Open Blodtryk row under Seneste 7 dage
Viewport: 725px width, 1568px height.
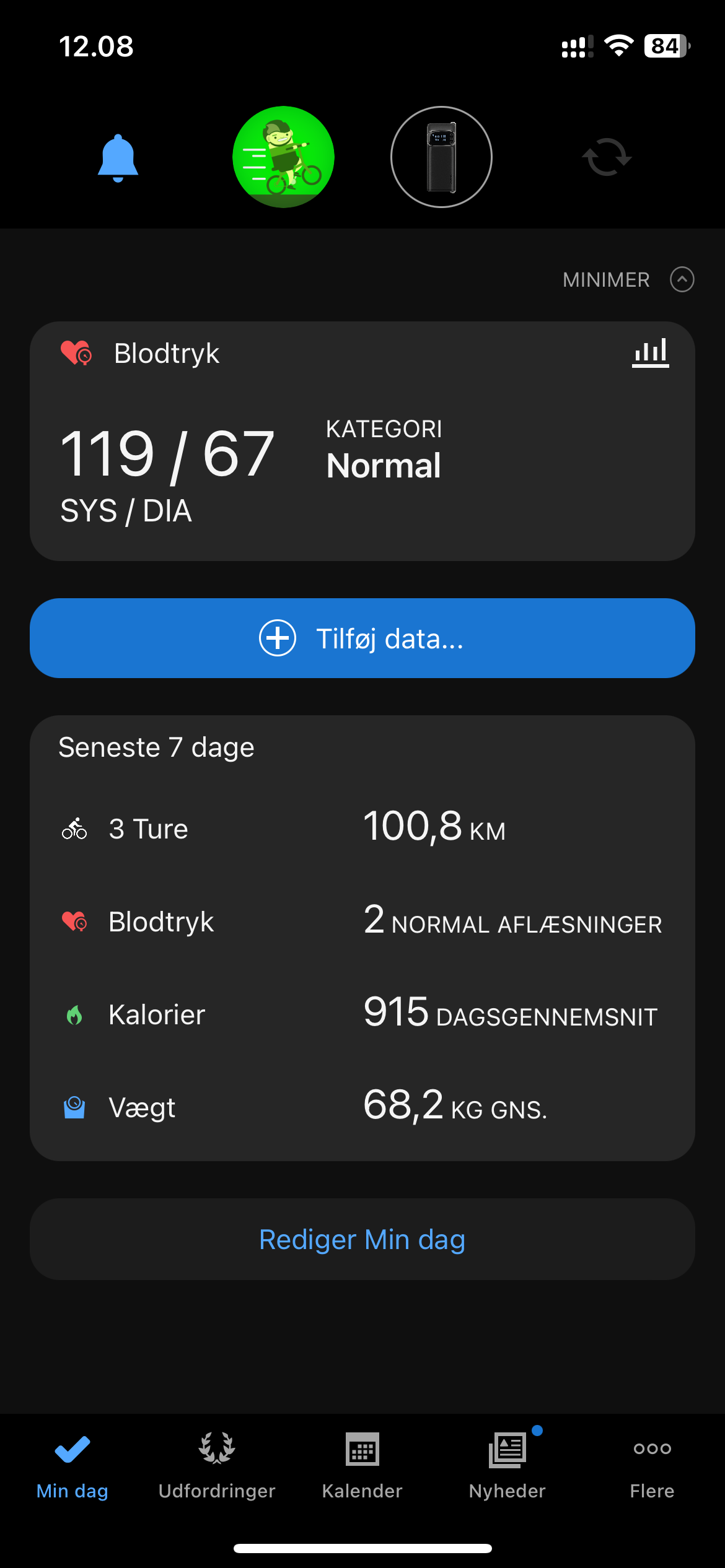click(x=362, y=921)
